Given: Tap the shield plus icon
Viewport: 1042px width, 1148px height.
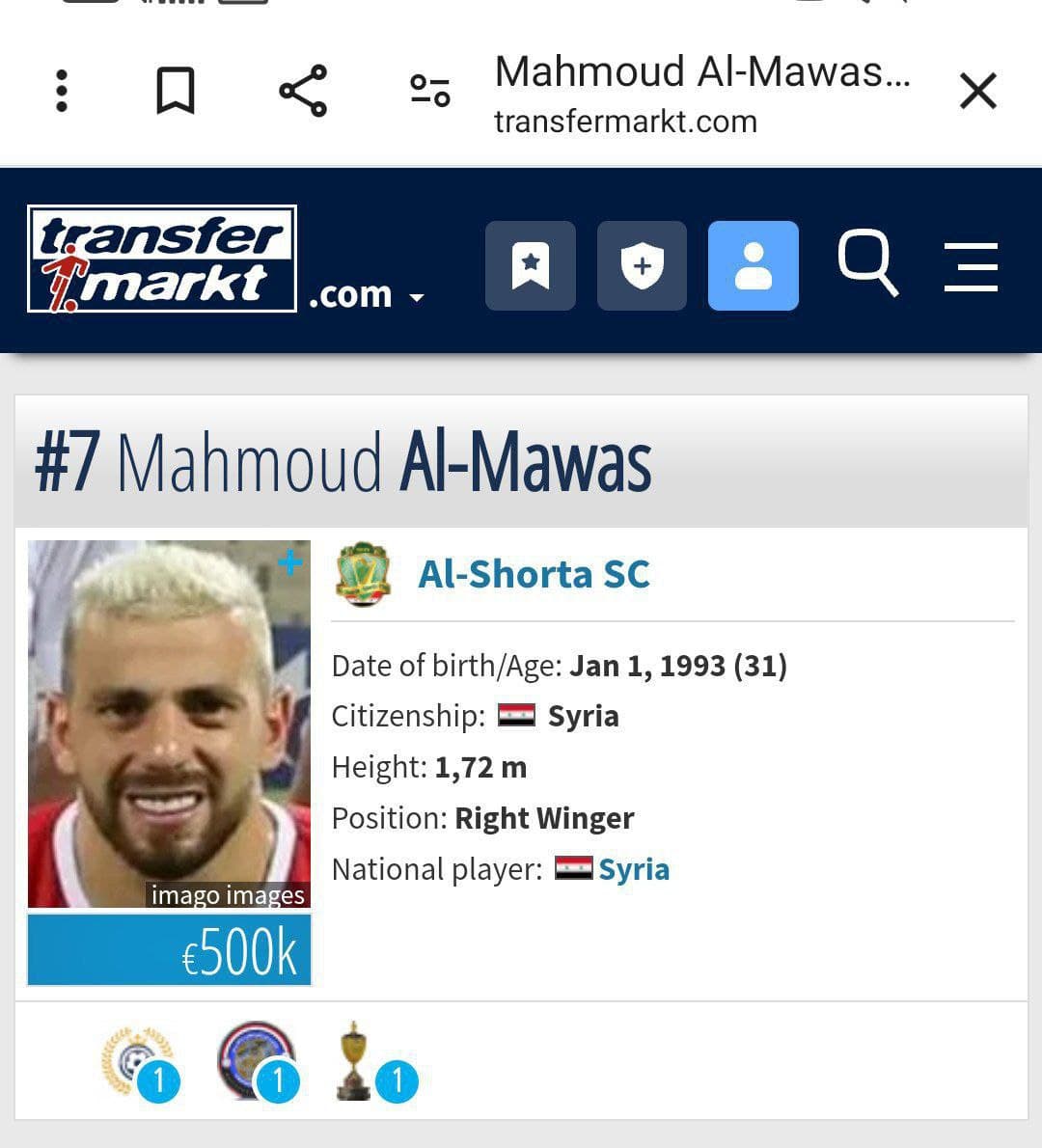Looking at the screenshot, I should pyautogui.click(x=642, y=265).
